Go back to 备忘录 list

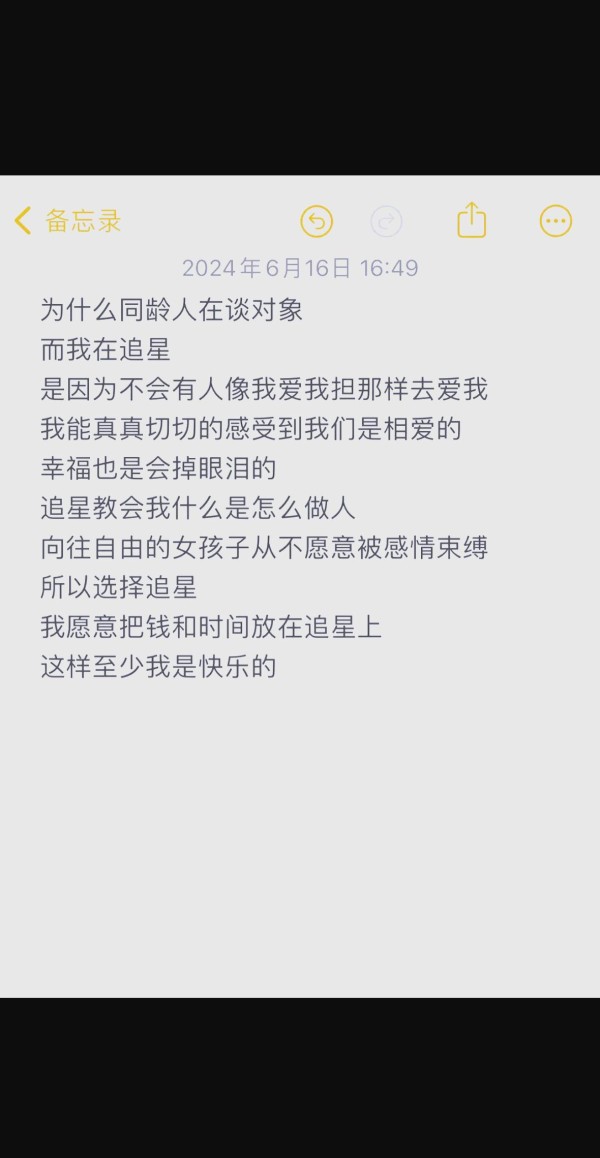click(67, 221)
